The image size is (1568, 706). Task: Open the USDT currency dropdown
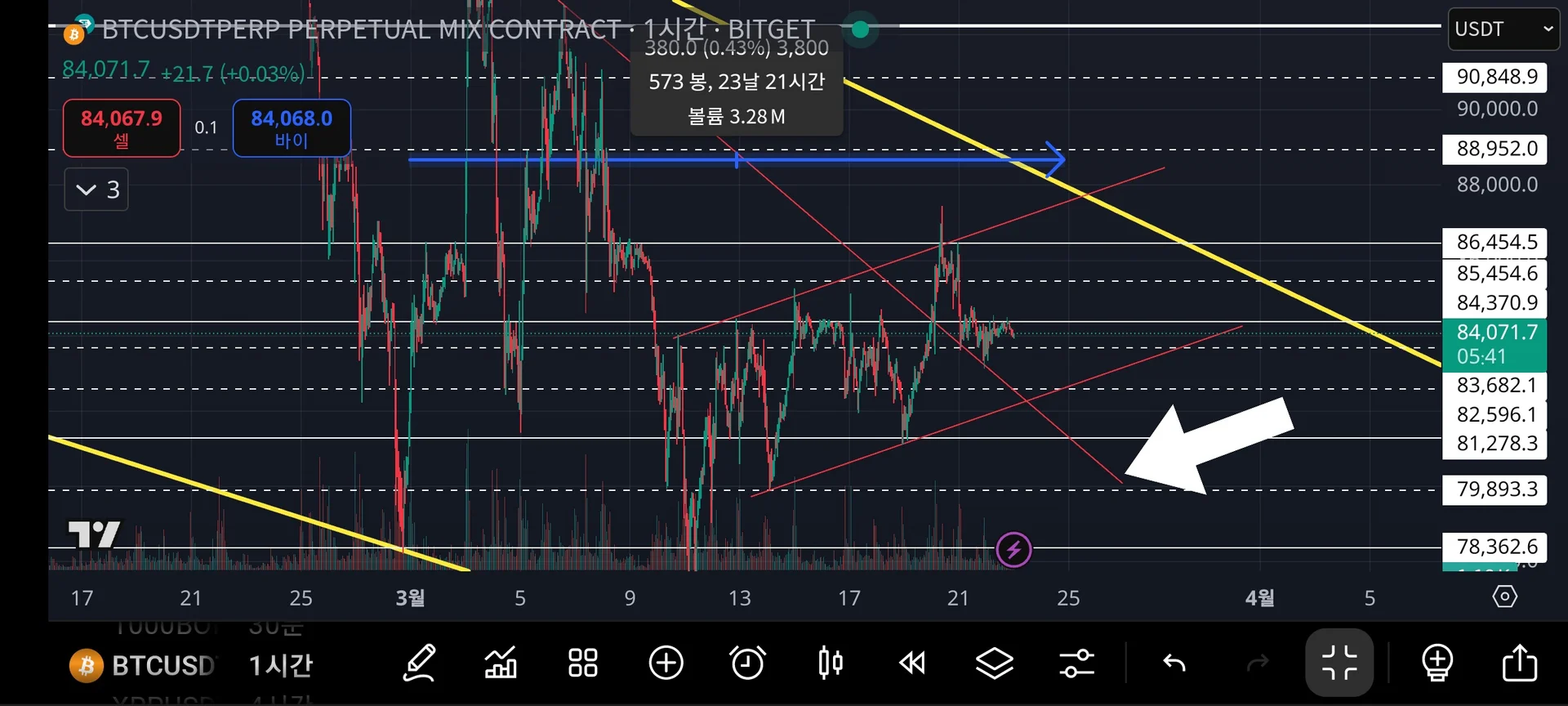1503,29
